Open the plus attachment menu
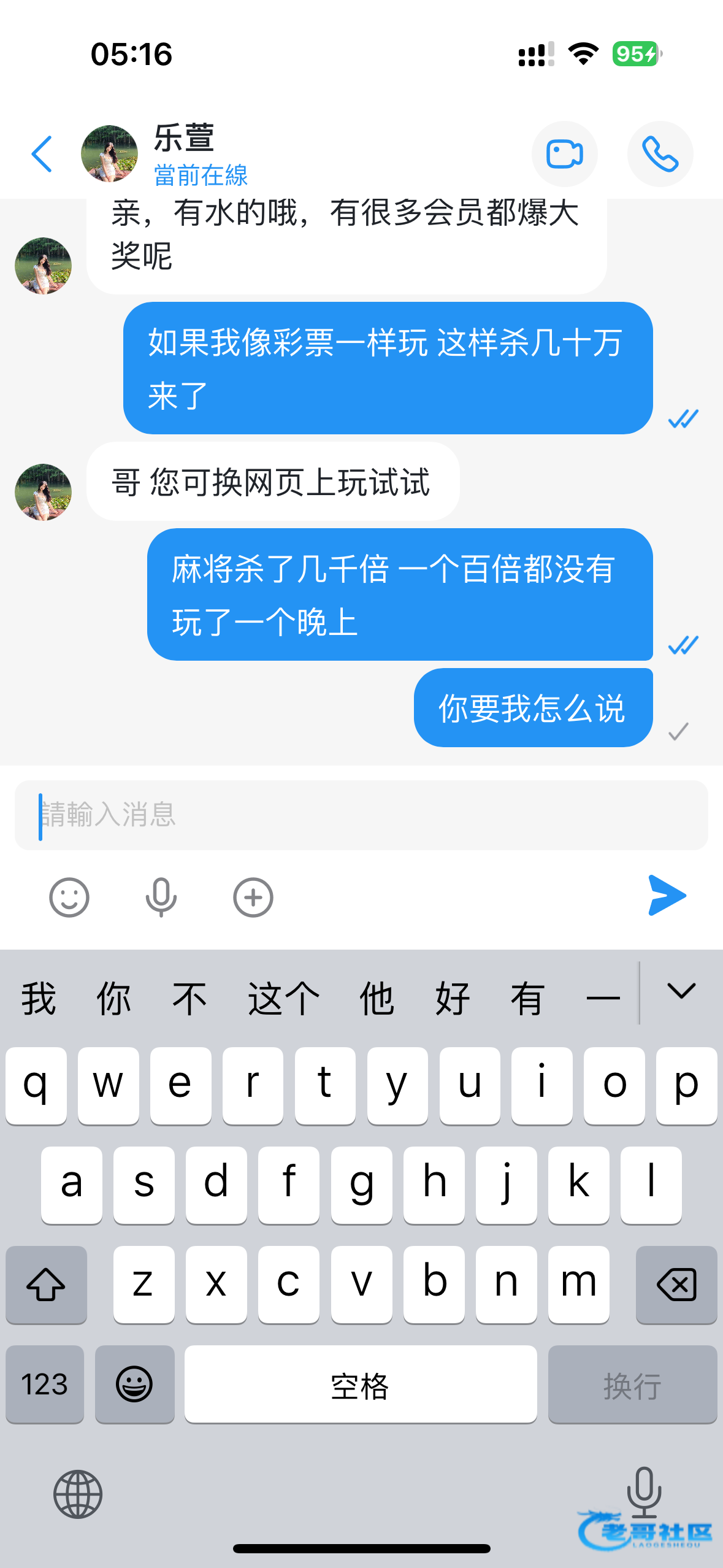The width and height of the screenshot is (723, 1568). [253, 897]
